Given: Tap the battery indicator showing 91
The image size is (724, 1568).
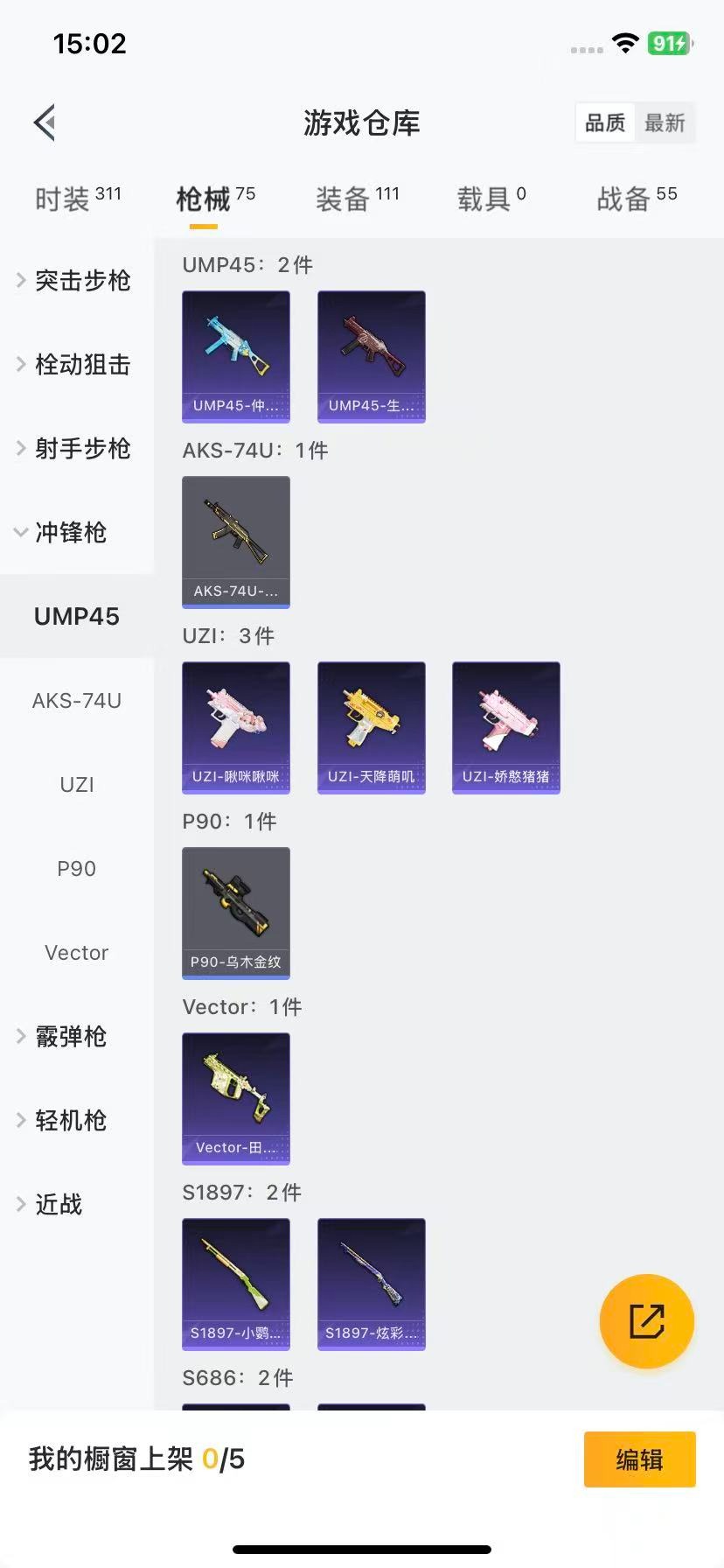Looking at the screenshot, I should 669,41.
